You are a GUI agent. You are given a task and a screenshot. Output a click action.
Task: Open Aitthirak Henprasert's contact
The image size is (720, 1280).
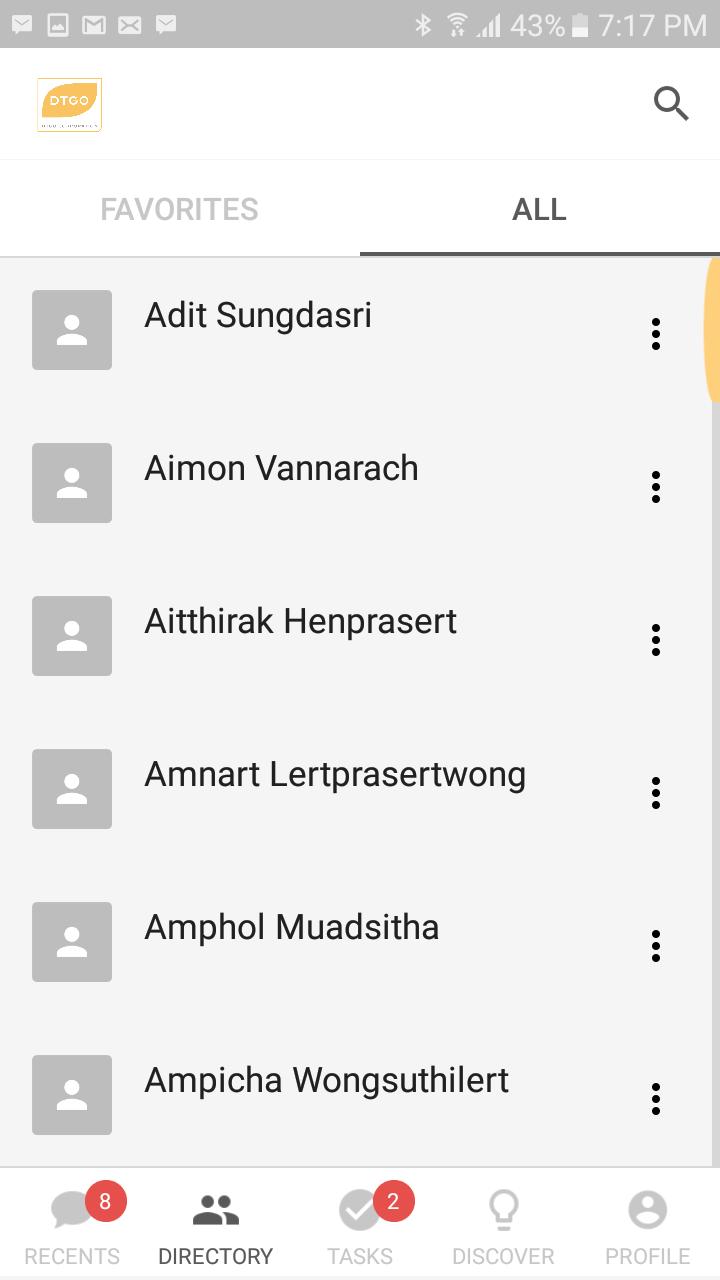click(300, 622)
